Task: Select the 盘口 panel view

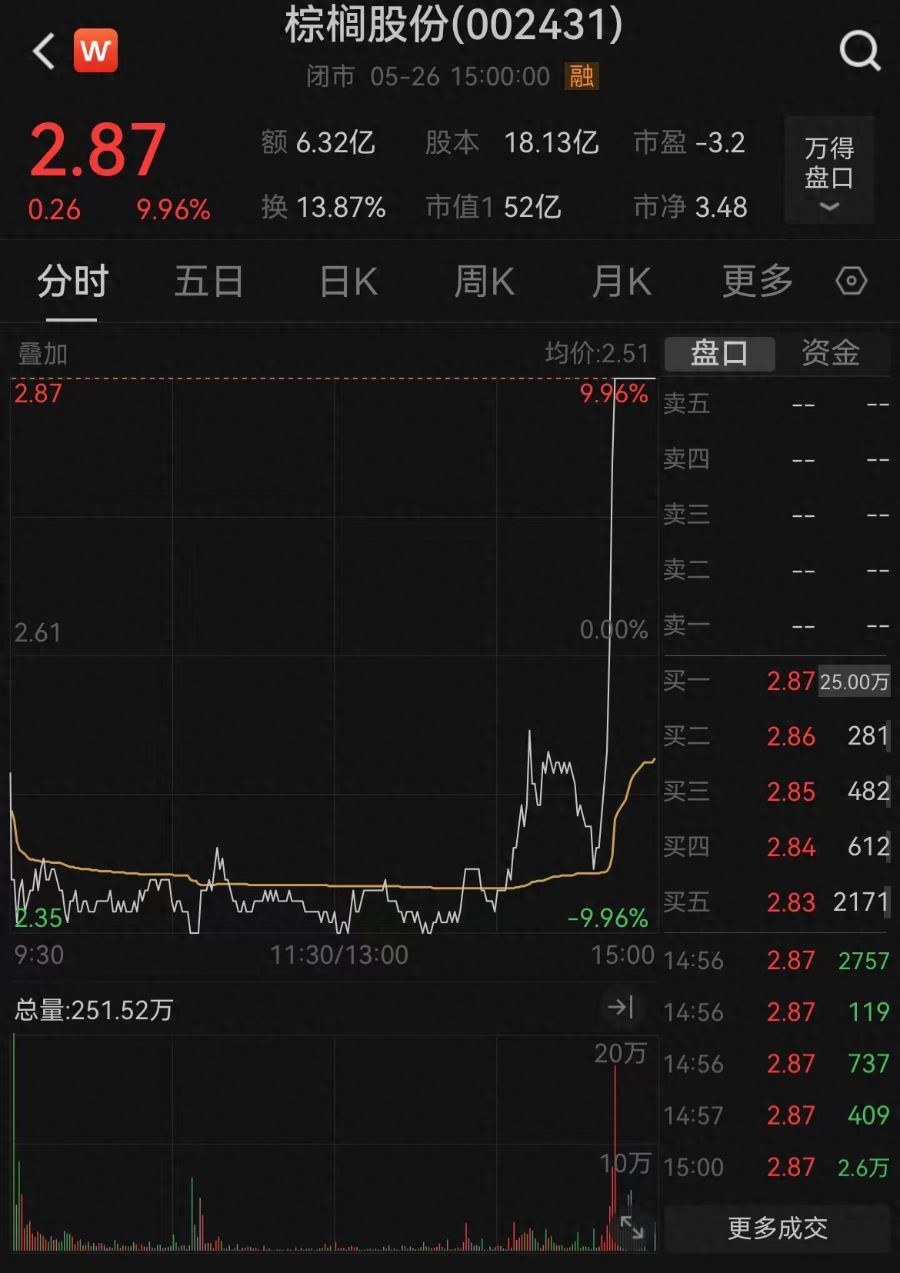Action: coord(720,354)
